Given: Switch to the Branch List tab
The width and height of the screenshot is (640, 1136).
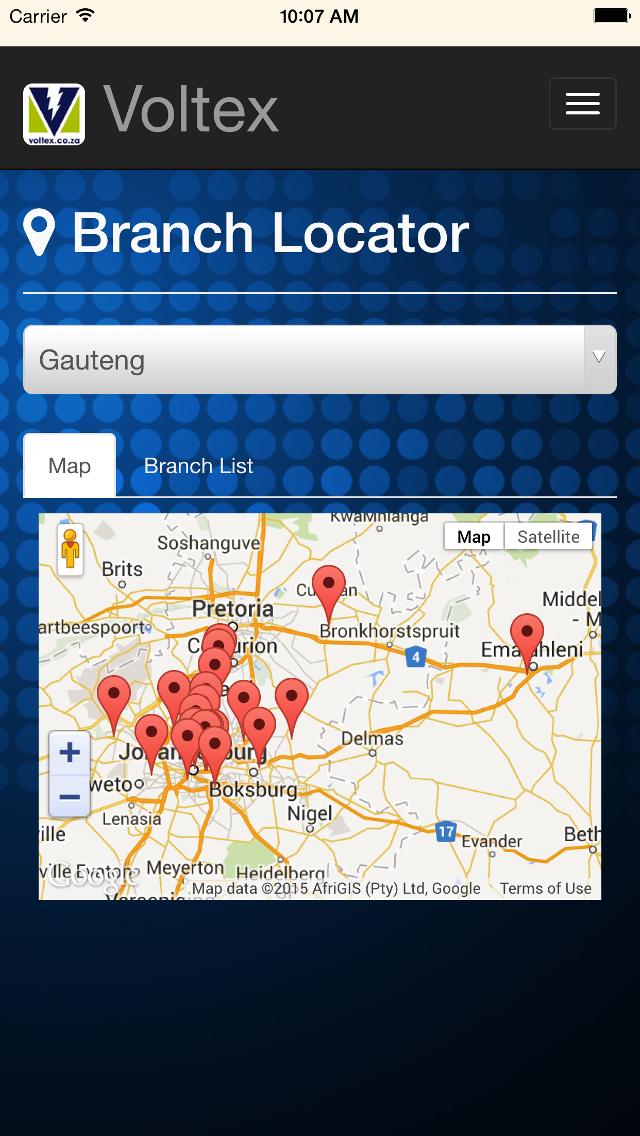Looking at the screenshot, I should pyautogui.click(x=198, y=466).
